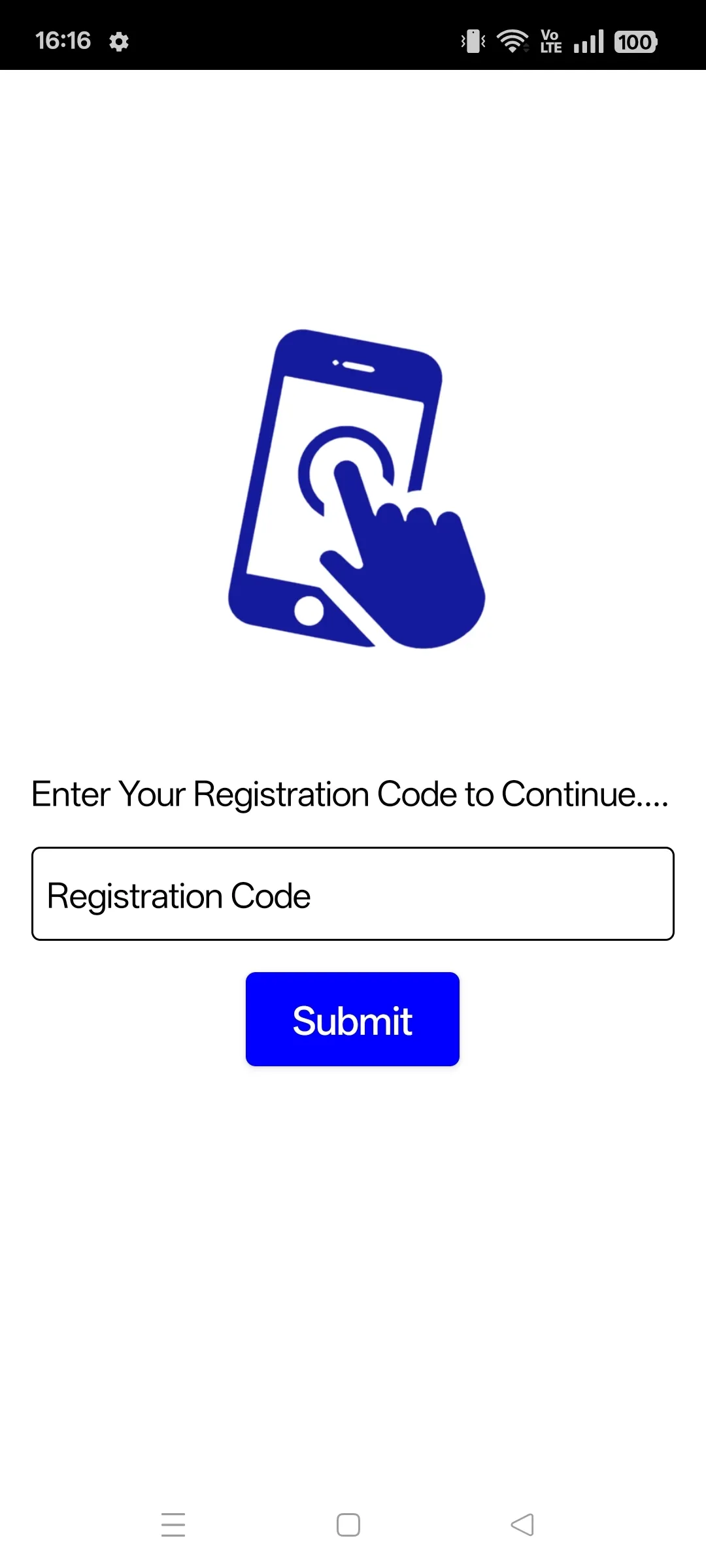Open recent apps from the navigation bar
This screenshot has width=706, height=1568.
point(173,1525)
